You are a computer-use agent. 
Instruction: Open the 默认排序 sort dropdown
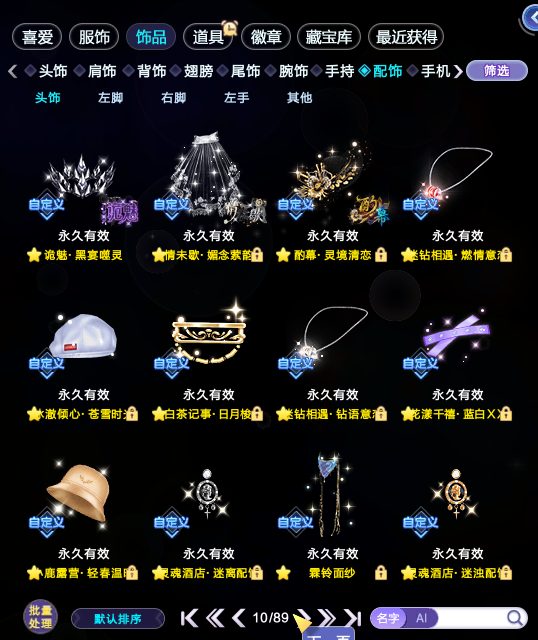pos(118,618)
